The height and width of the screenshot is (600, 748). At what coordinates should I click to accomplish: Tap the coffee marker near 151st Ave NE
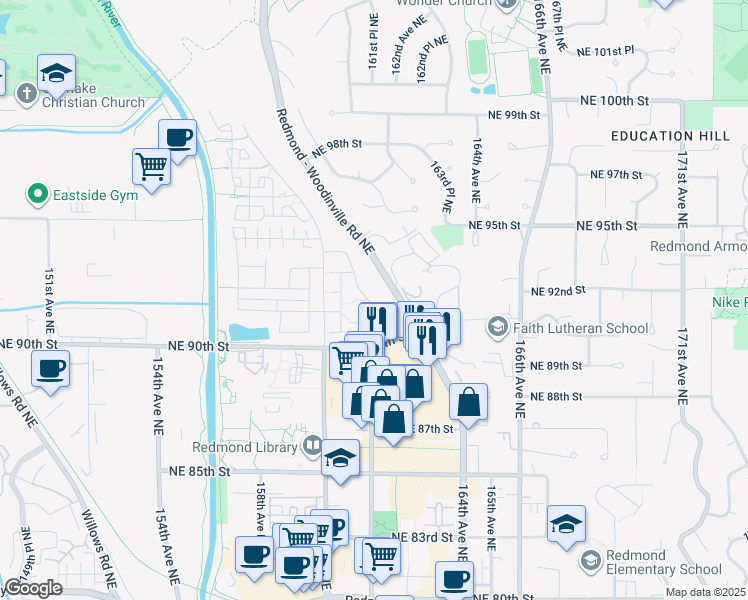point(50,368)
